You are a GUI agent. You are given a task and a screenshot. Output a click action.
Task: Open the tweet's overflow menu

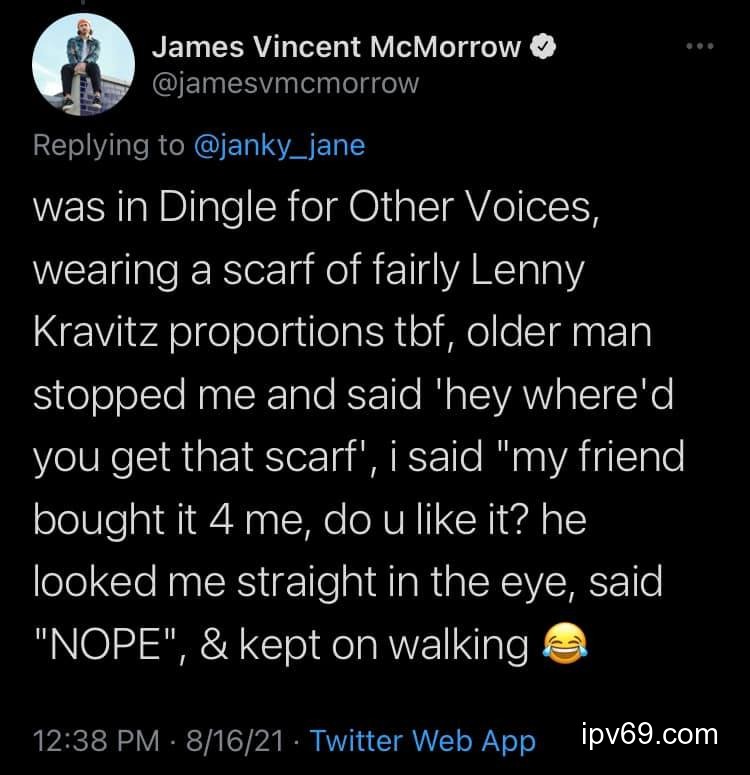coord(700,46)
